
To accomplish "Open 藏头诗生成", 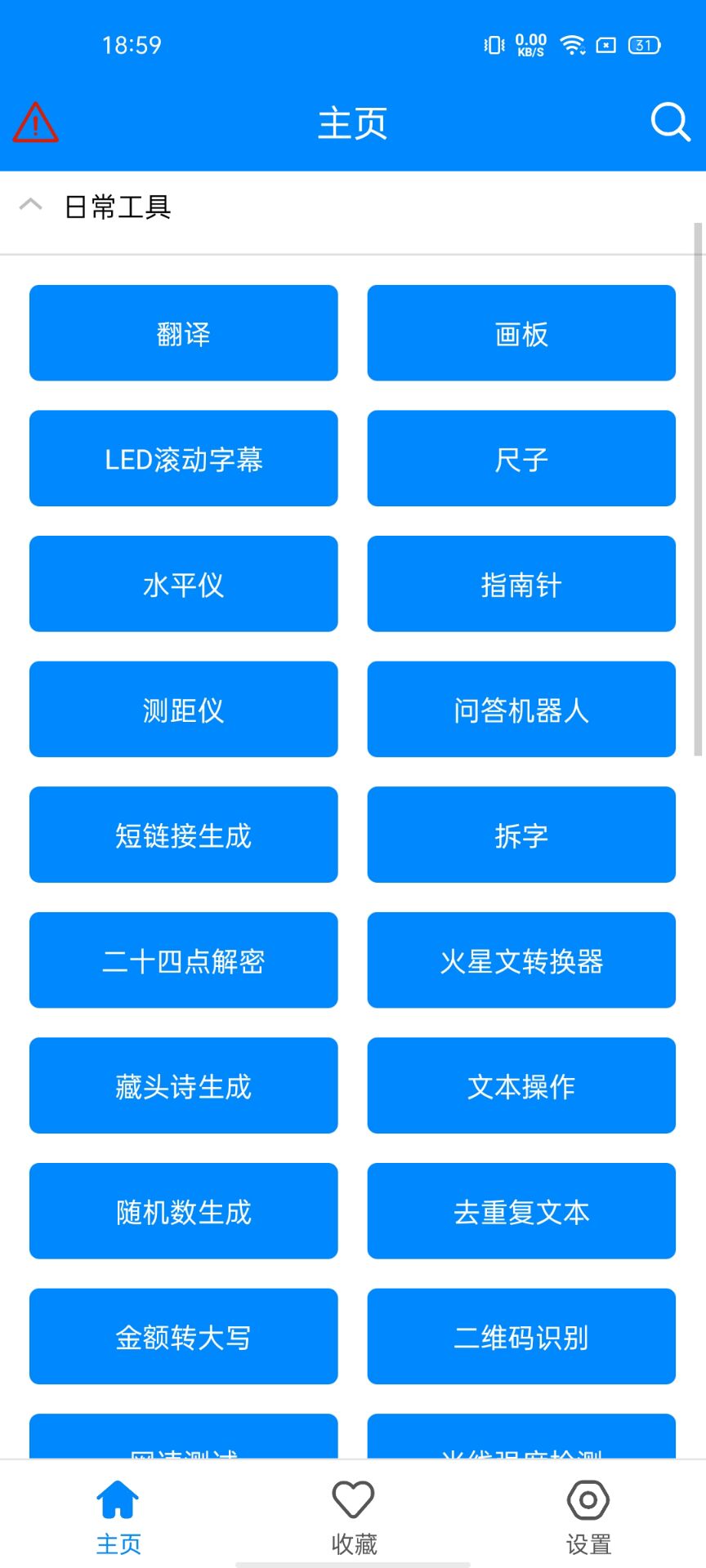I will tap(183, 1085).
